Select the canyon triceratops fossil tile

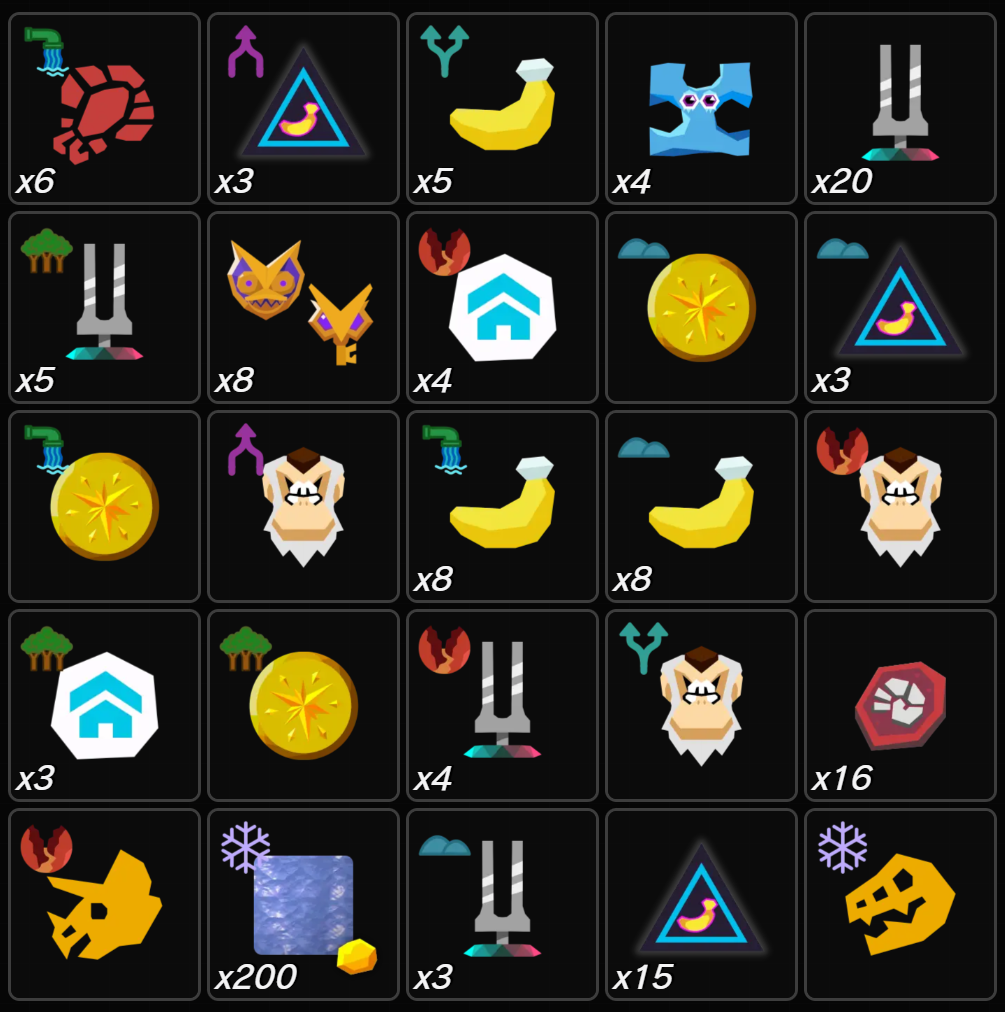point(104,904)
